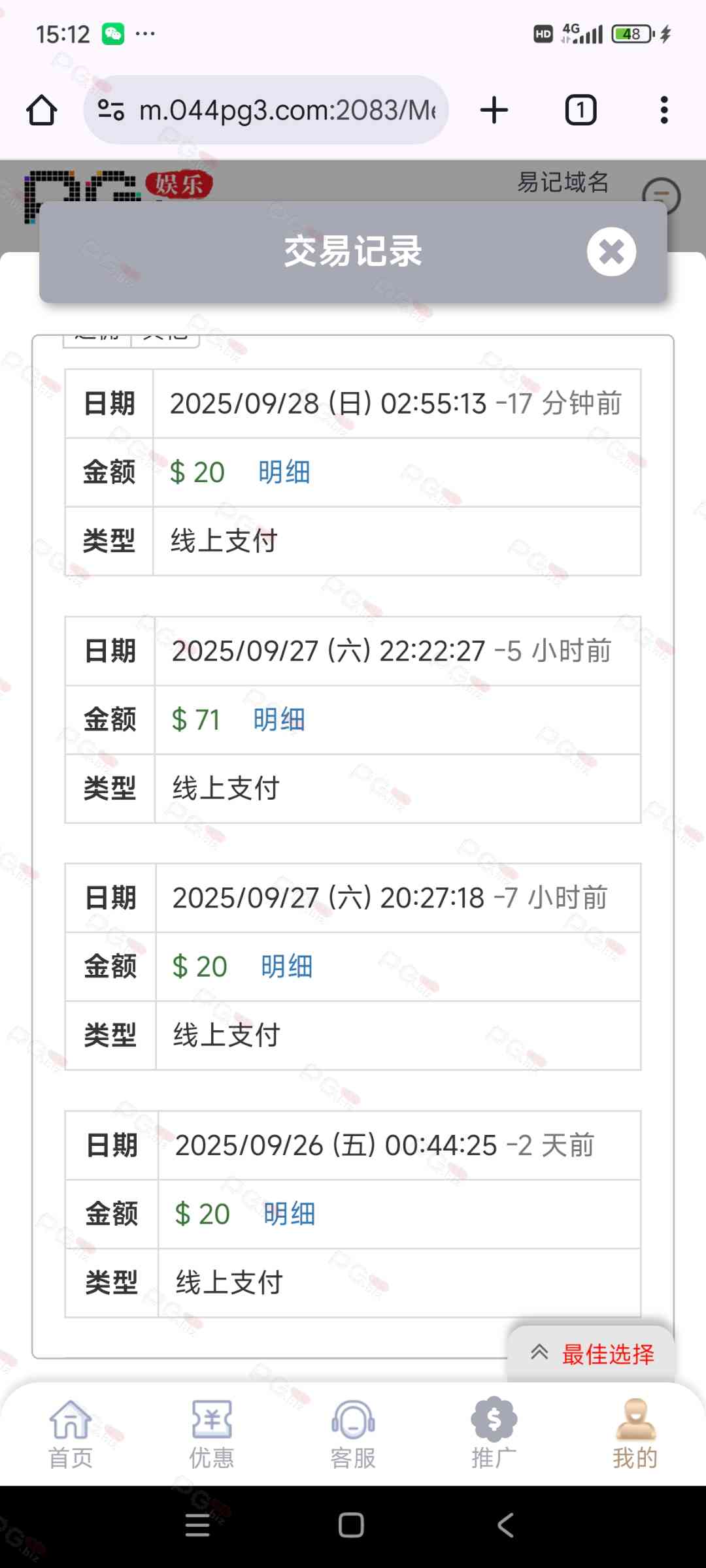Switch to the 优惠 tab
The height and width of the screenshot is (1568, 706).
click(x=211, y=1433)
